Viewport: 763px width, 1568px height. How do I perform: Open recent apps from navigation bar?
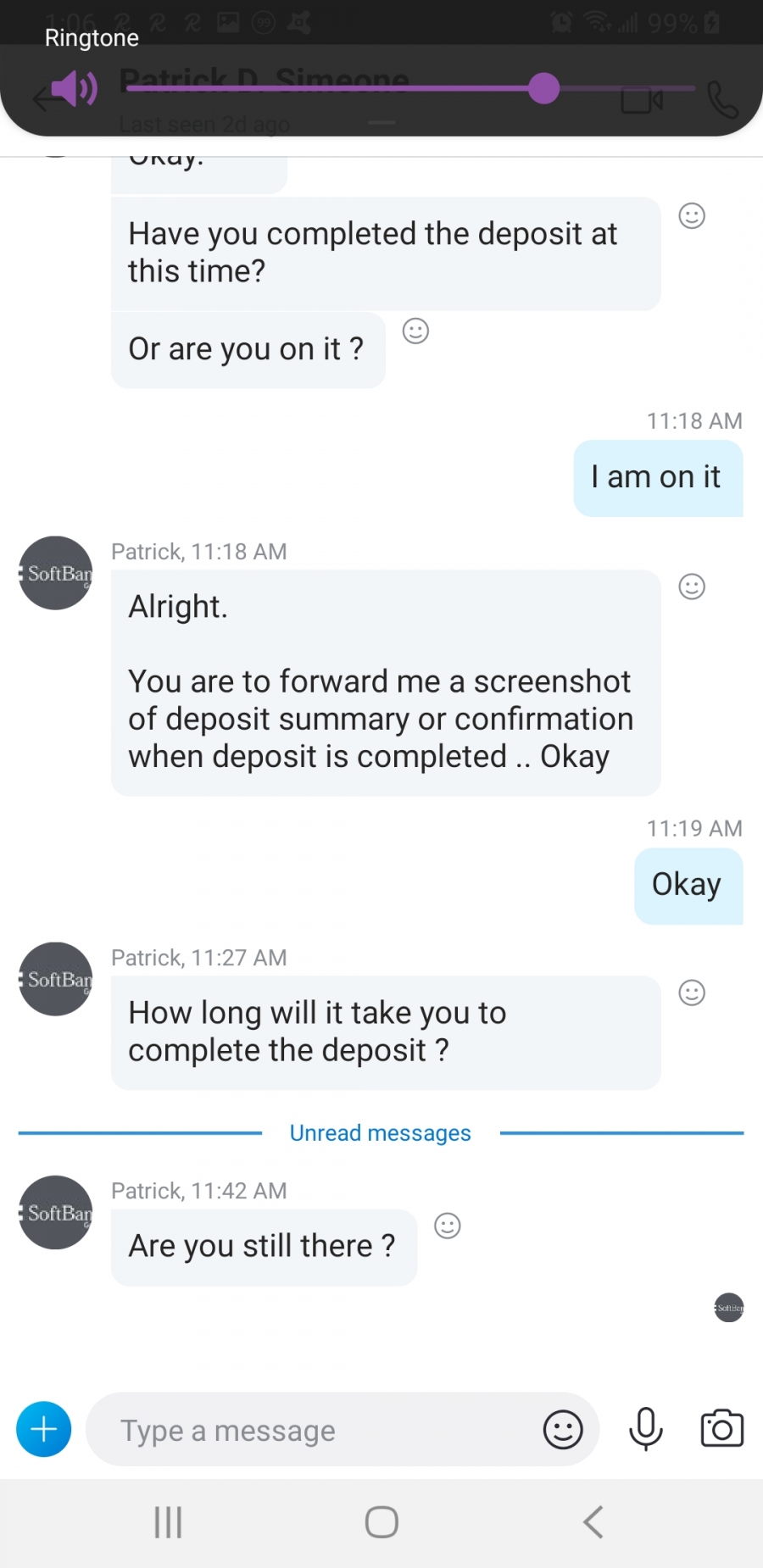tap(168, 1522)
